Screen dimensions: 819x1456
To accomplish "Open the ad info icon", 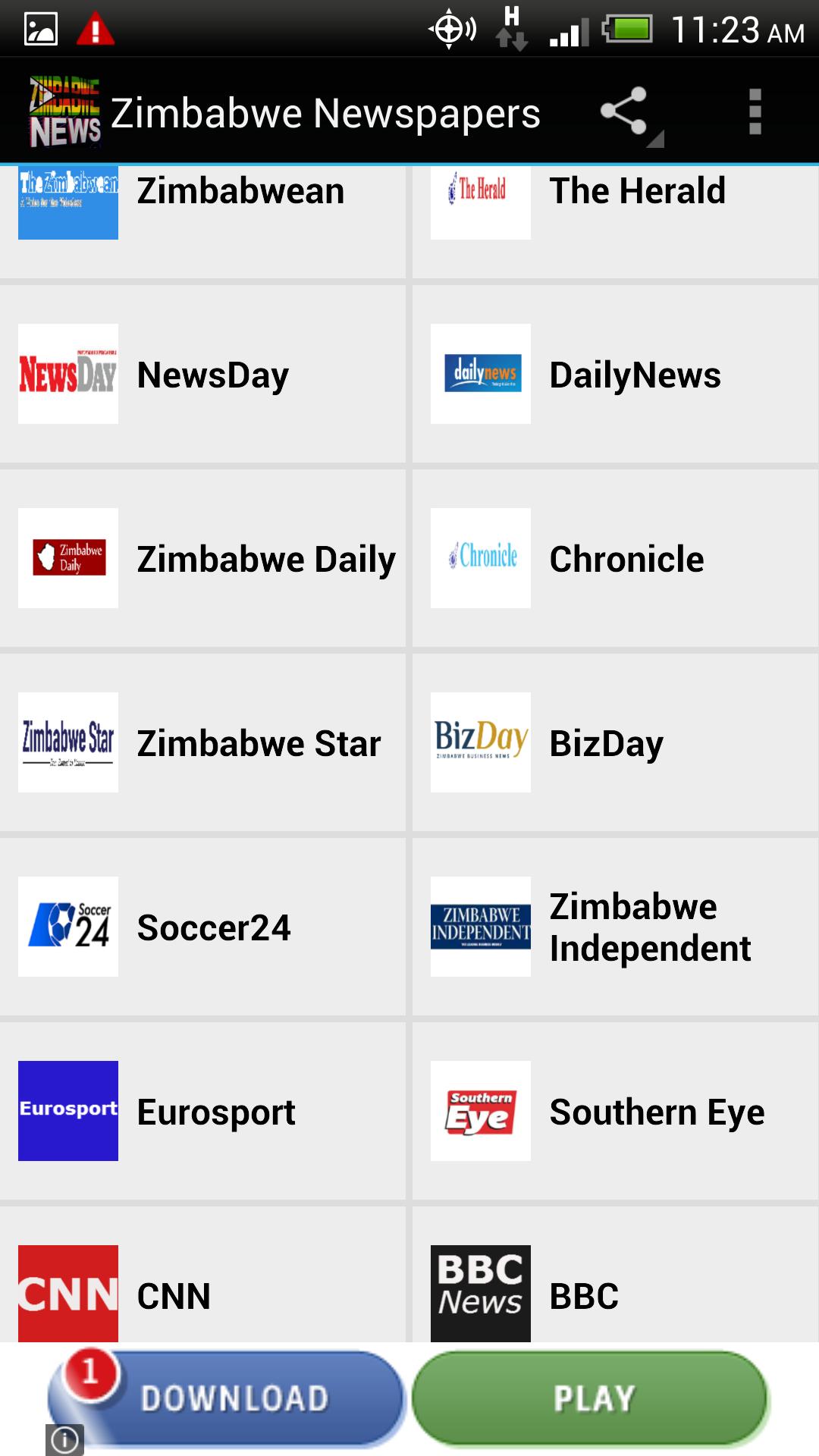I will 64,1439.
